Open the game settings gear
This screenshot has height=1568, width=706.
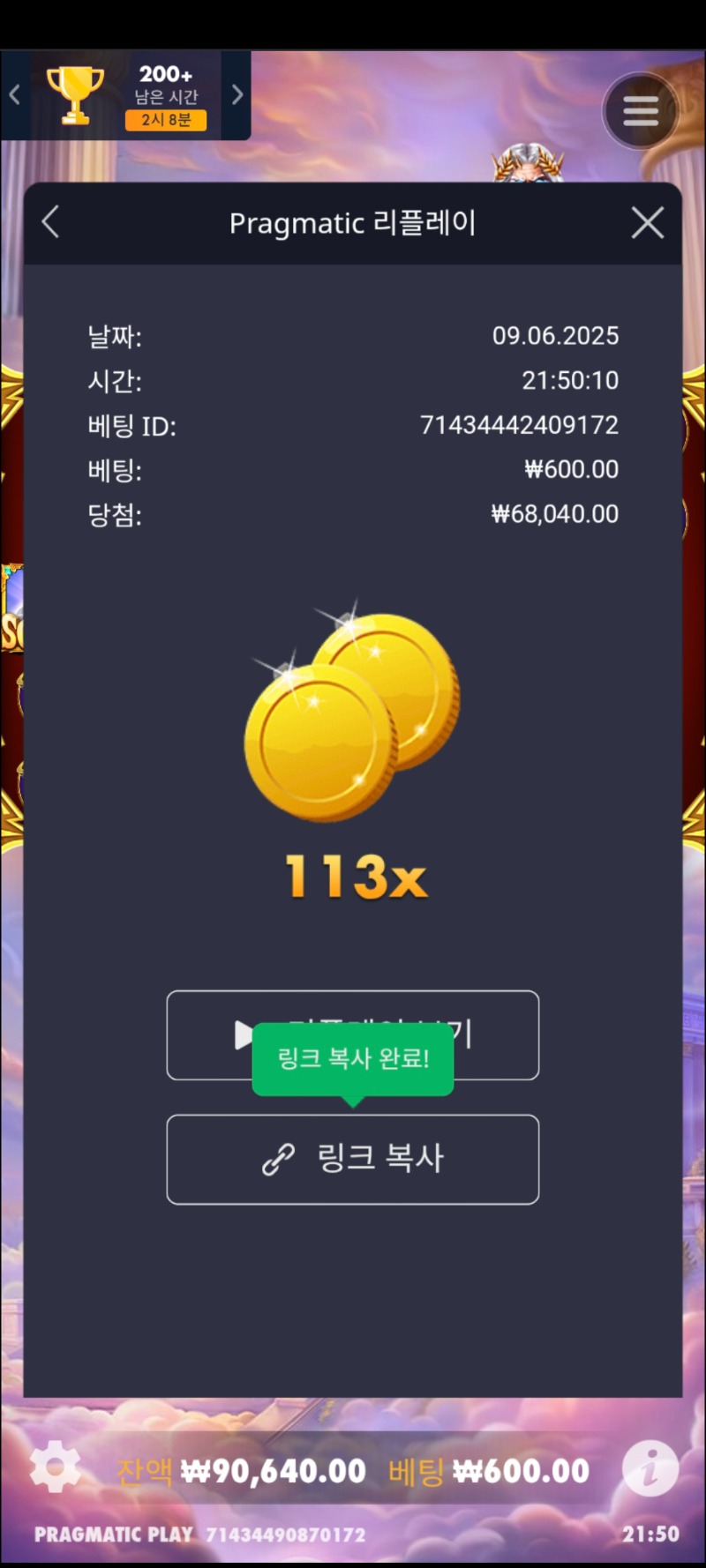55,1467
